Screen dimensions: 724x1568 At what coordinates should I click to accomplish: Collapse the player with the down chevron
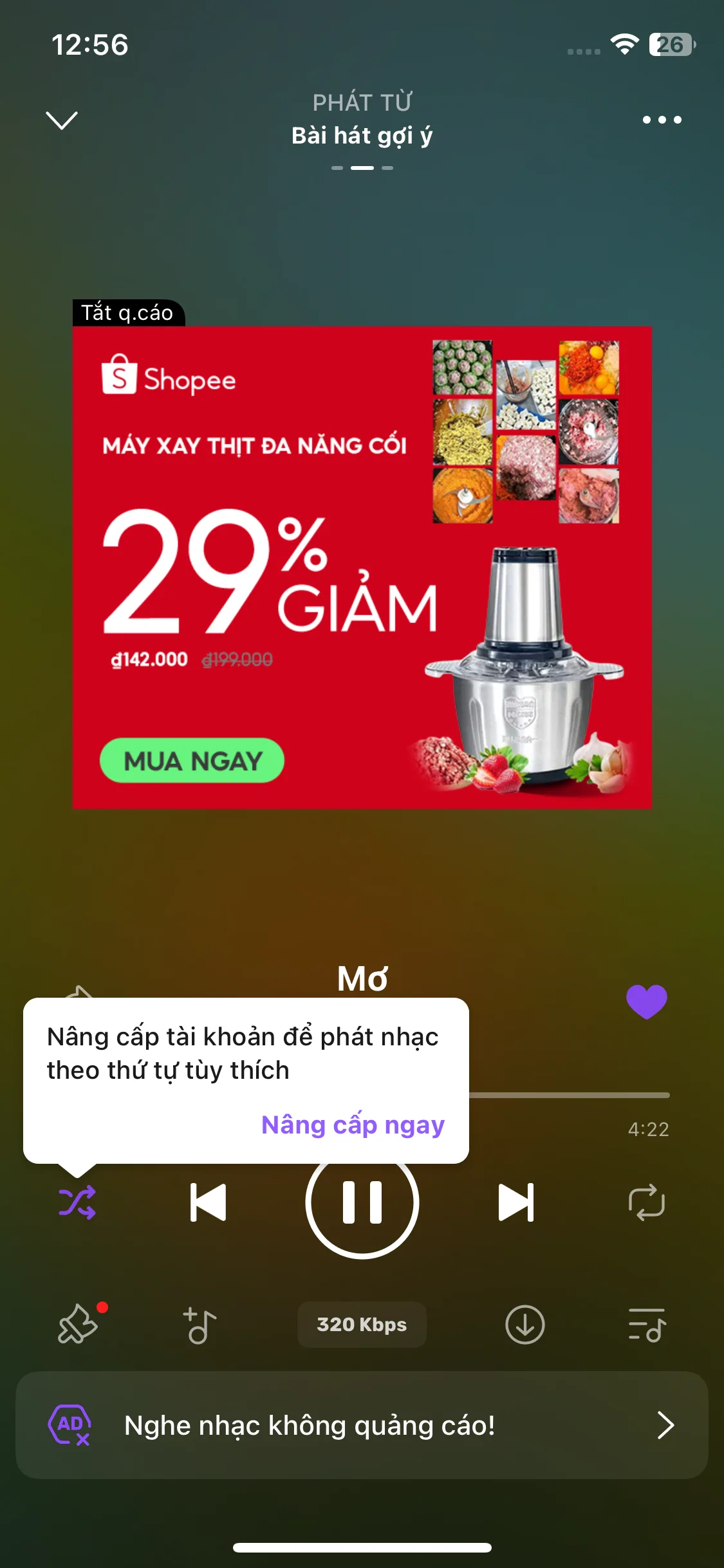(62, 120)
